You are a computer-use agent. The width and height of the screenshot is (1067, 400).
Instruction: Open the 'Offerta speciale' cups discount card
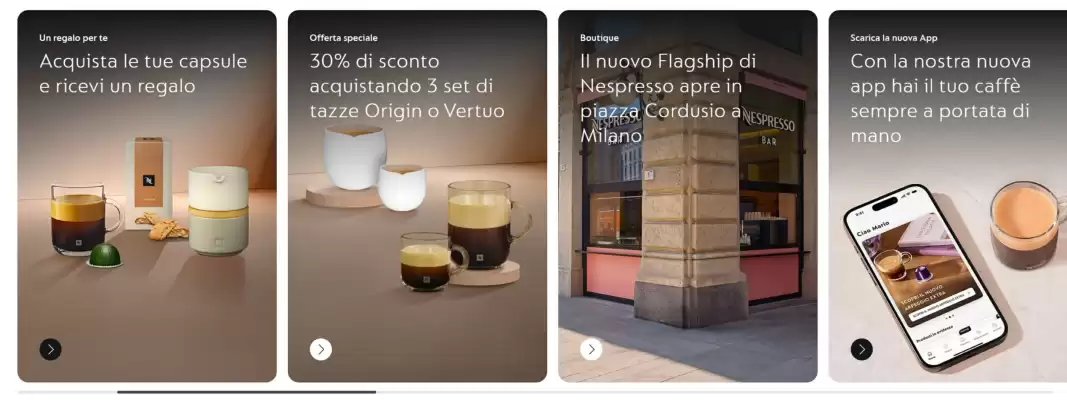coord(417,200)
